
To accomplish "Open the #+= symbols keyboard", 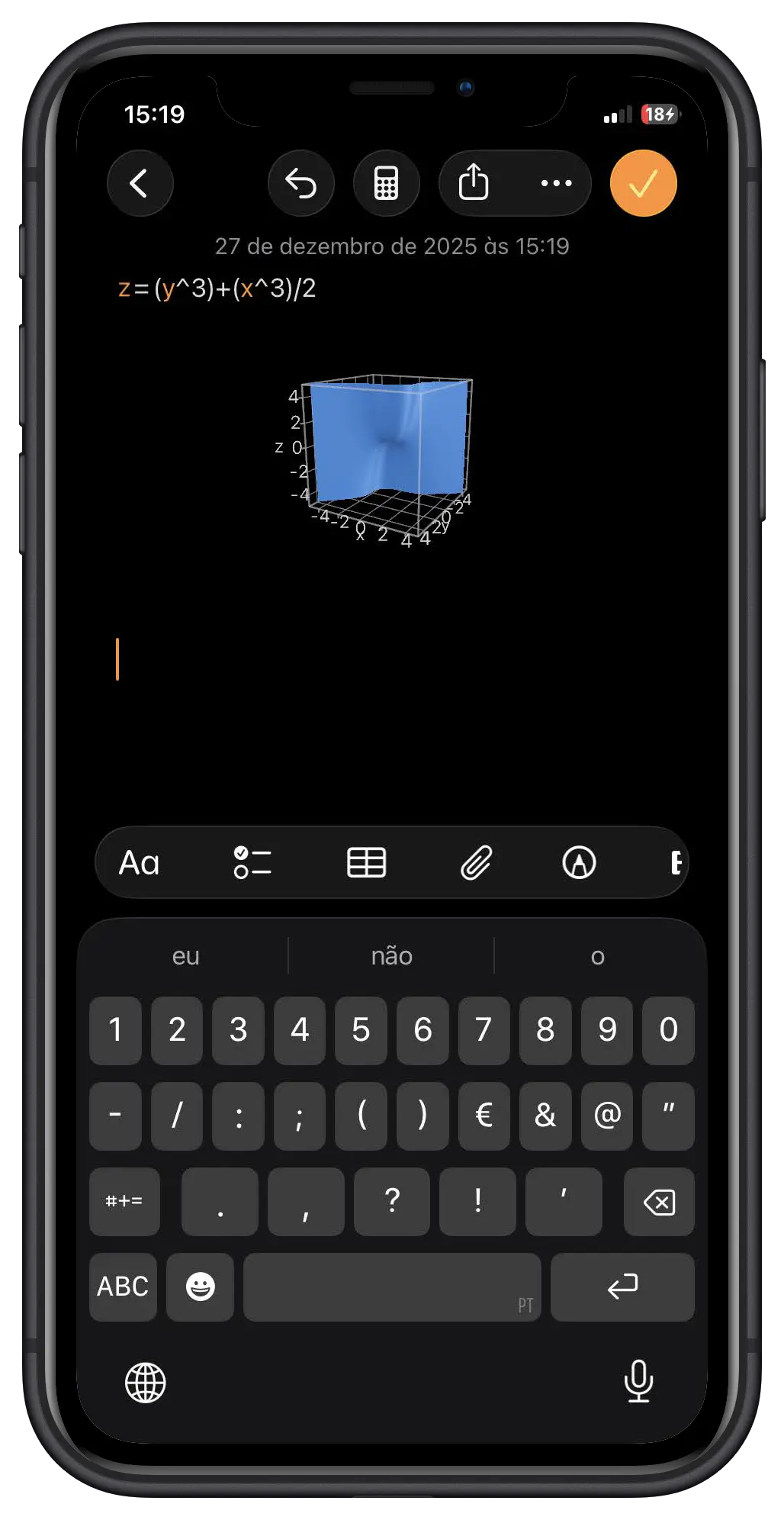I will tap(124, 1202).
